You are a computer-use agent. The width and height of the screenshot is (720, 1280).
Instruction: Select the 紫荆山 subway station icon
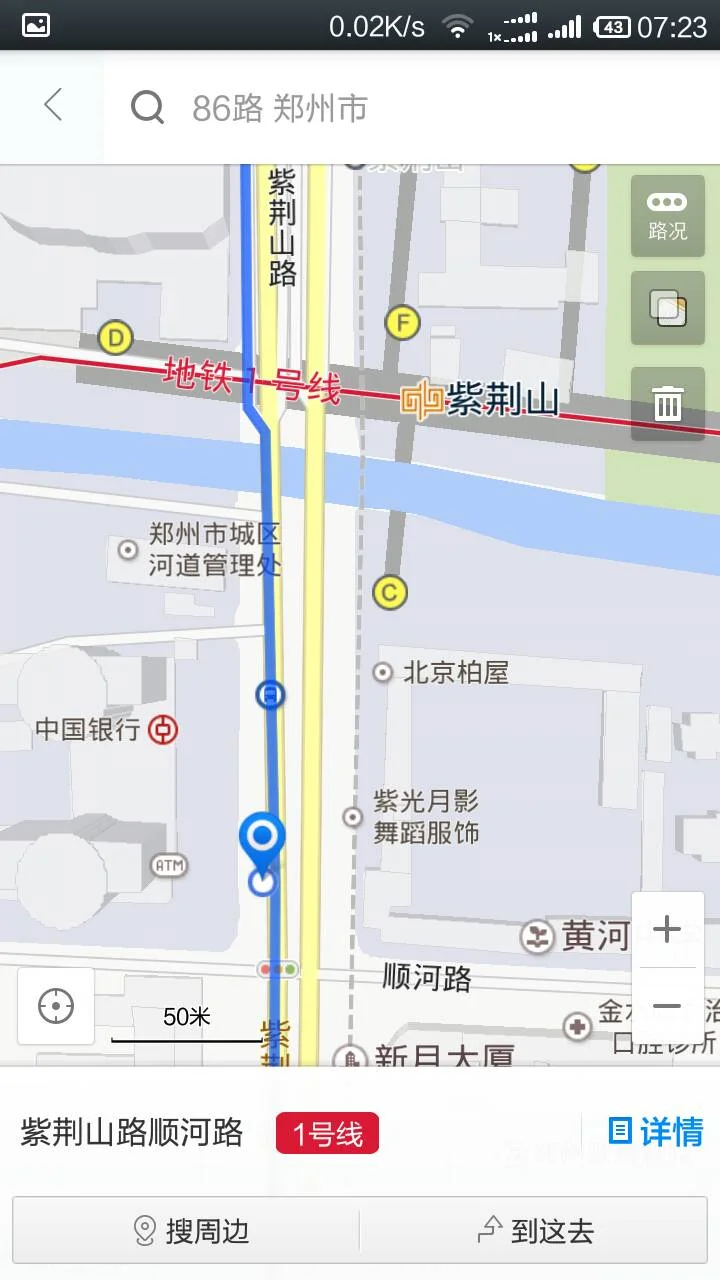423,396
